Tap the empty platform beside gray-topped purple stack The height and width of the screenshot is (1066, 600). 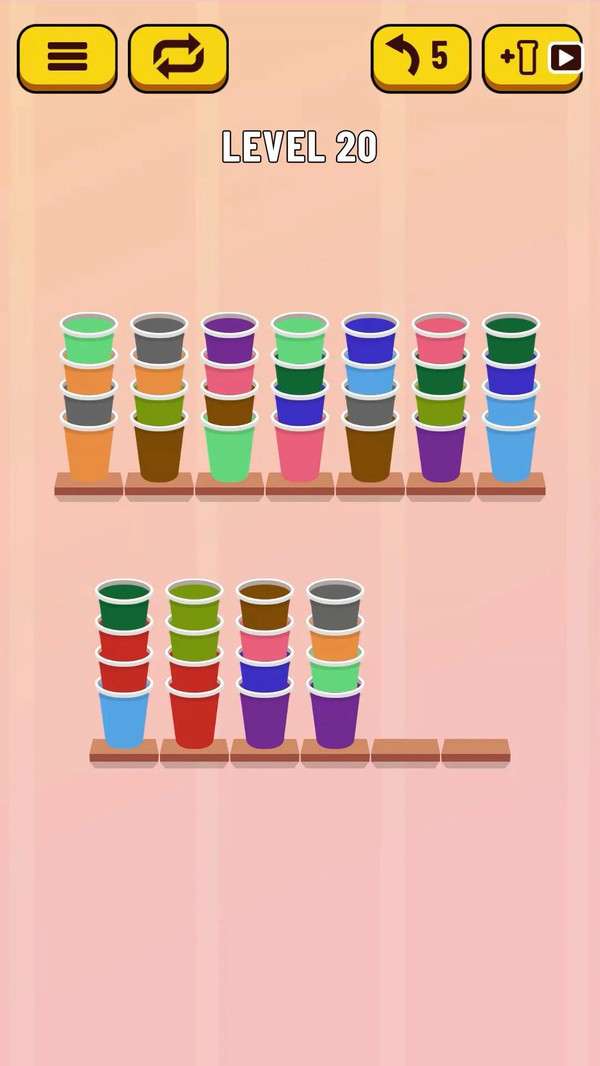[x=405, y=750]
